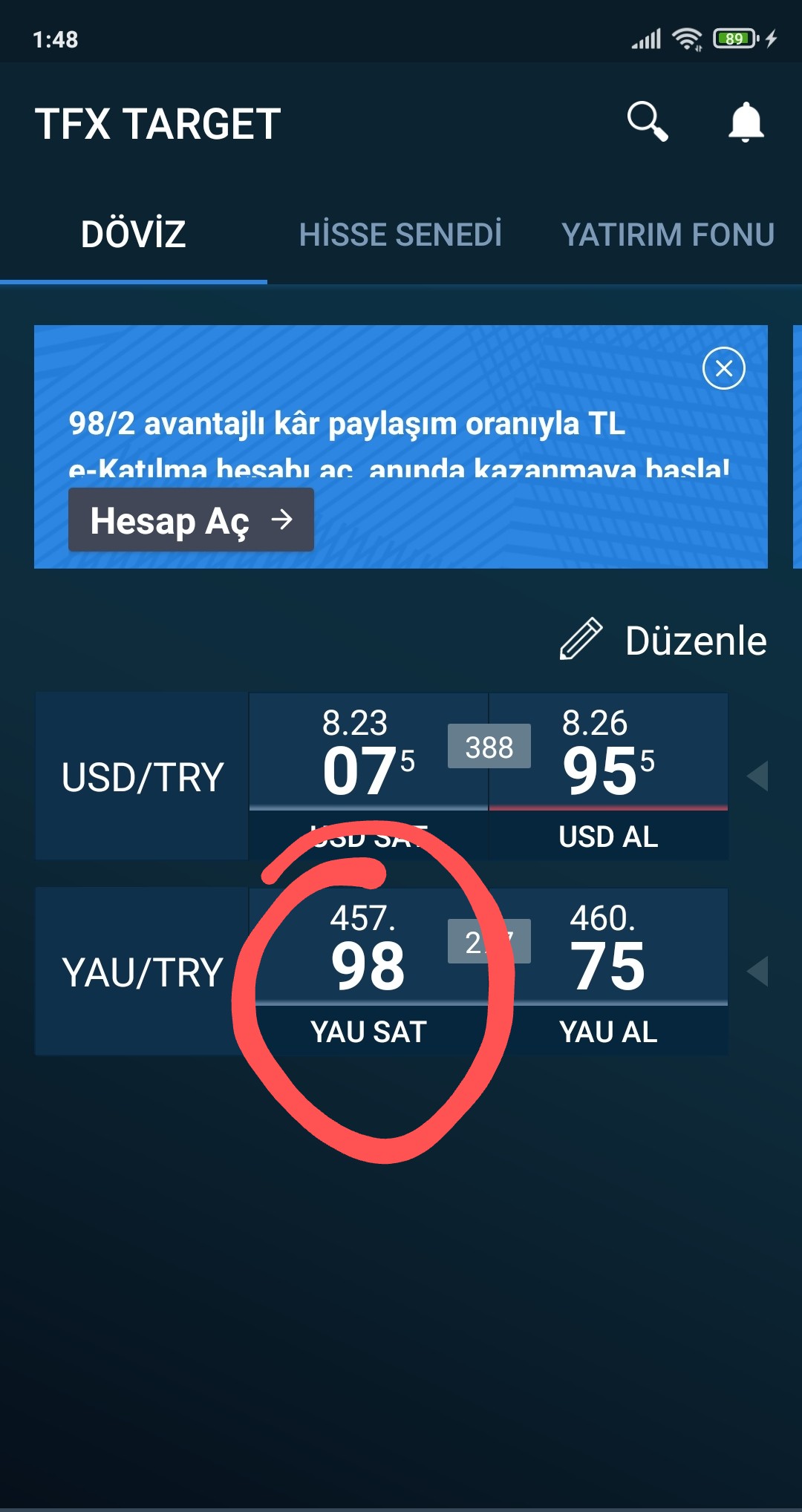Expand the YAU/TRY row arrow

757,972
